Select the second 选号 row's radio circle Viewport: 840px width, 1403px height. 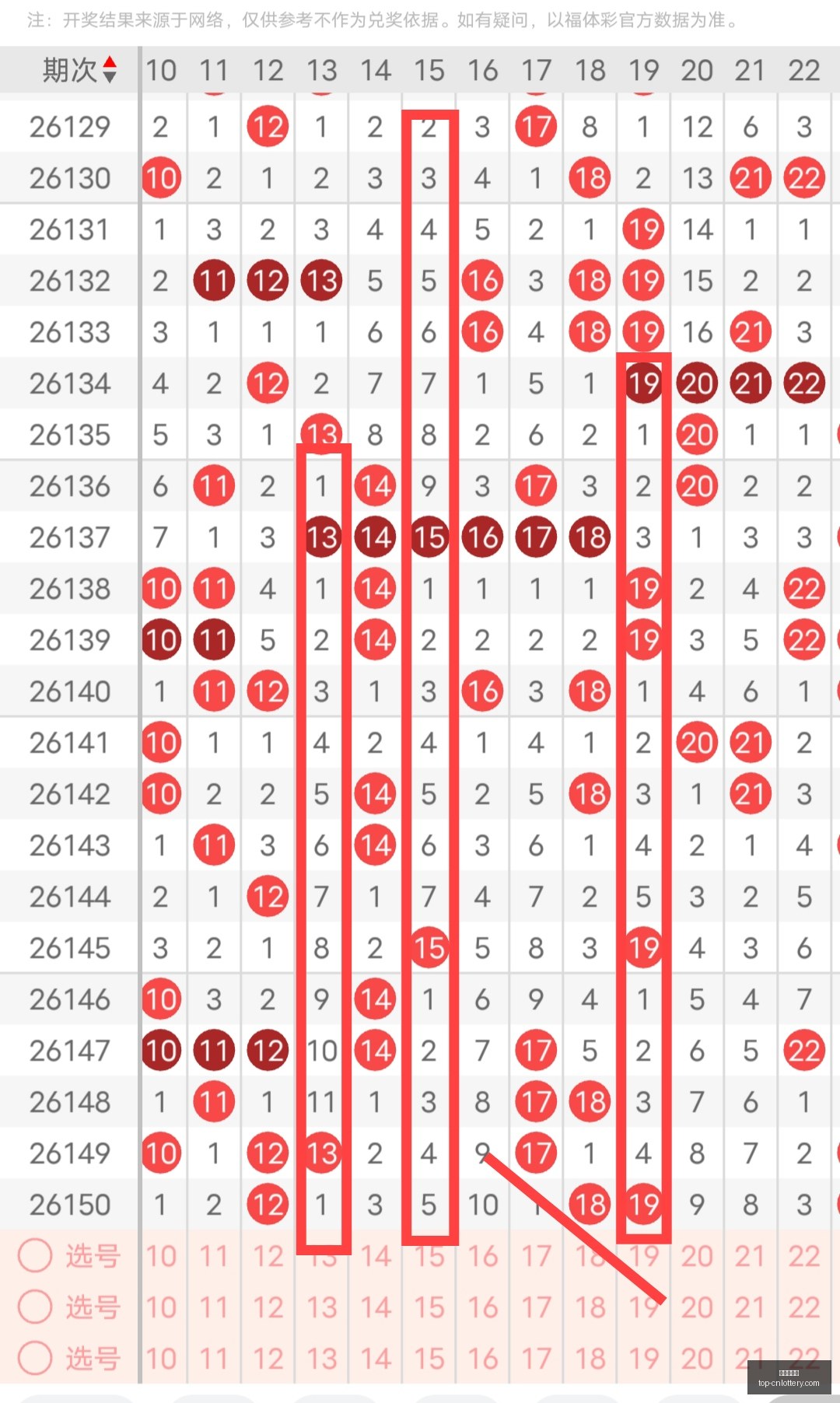coord(35,1307)
